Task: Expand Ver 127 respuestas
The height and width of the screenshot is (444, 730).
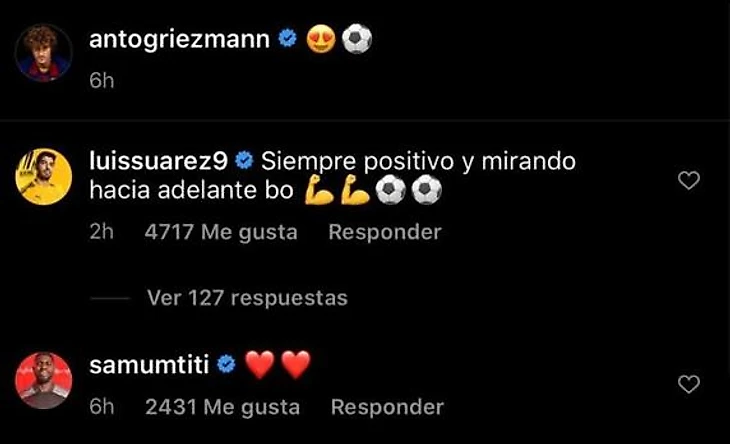Action: click(x=246, y=297)
